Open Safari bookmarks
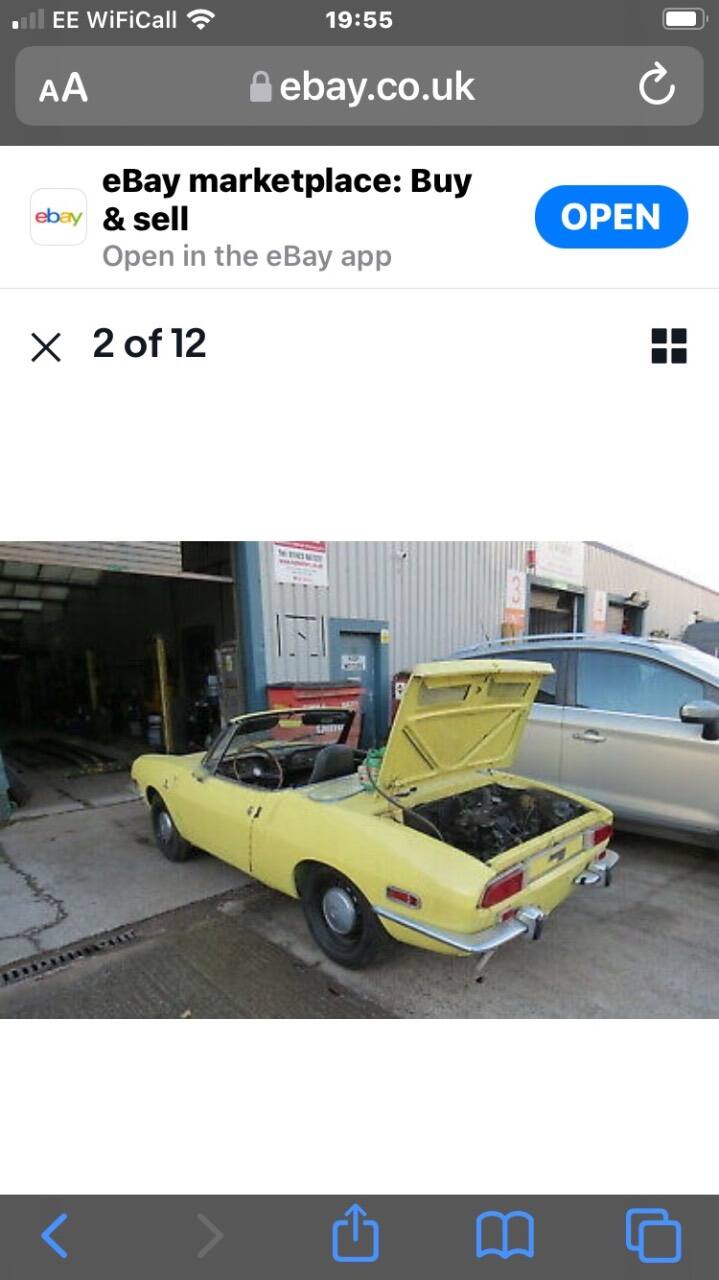The image size is (719, 1280). pyautogui.click(x=504, y=1236)
